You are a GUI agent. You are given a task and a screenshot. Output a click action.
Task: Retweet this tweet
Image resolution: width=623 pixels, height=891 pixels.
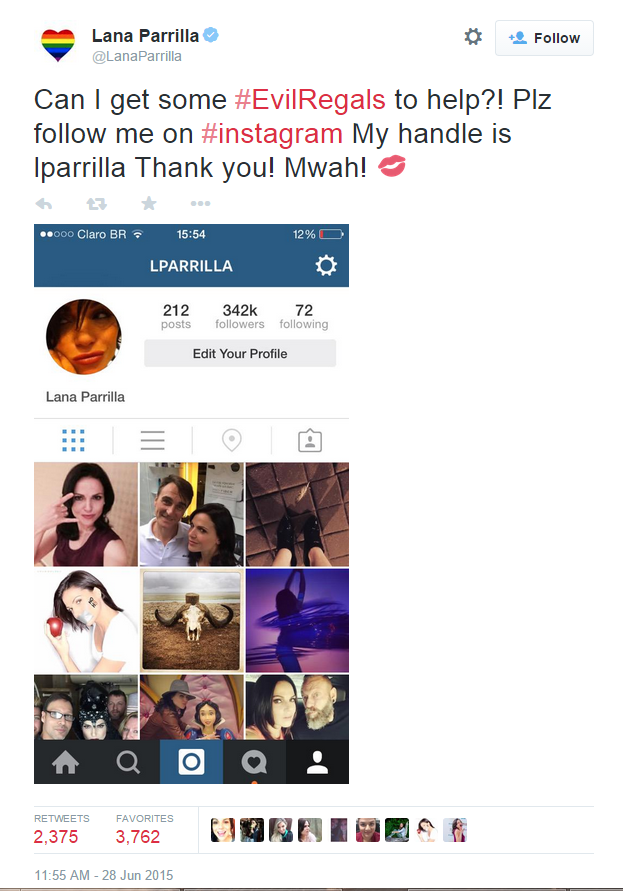point(97,203)
